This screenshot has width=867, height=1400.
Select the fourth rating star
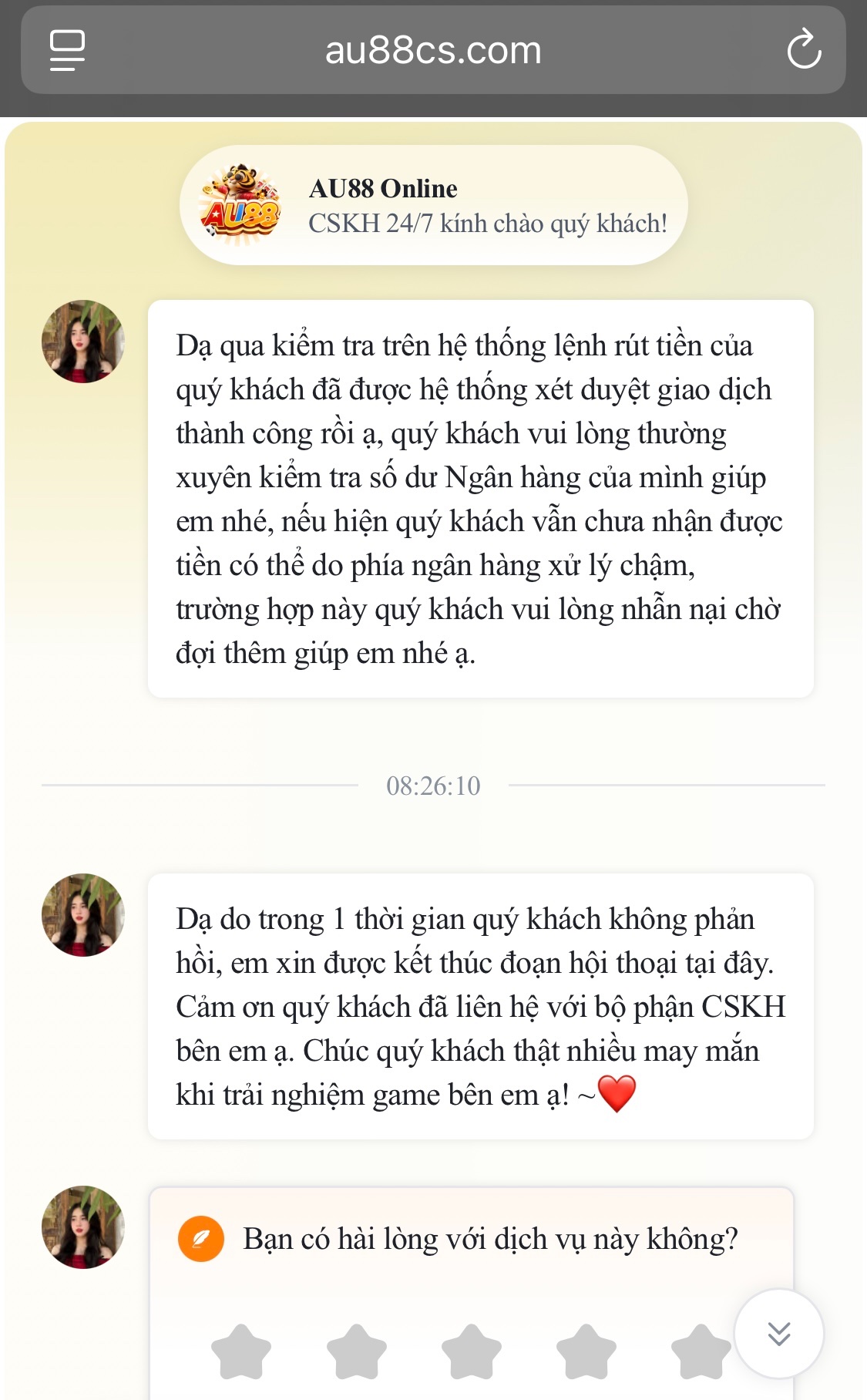click(x=586, y=1351)
